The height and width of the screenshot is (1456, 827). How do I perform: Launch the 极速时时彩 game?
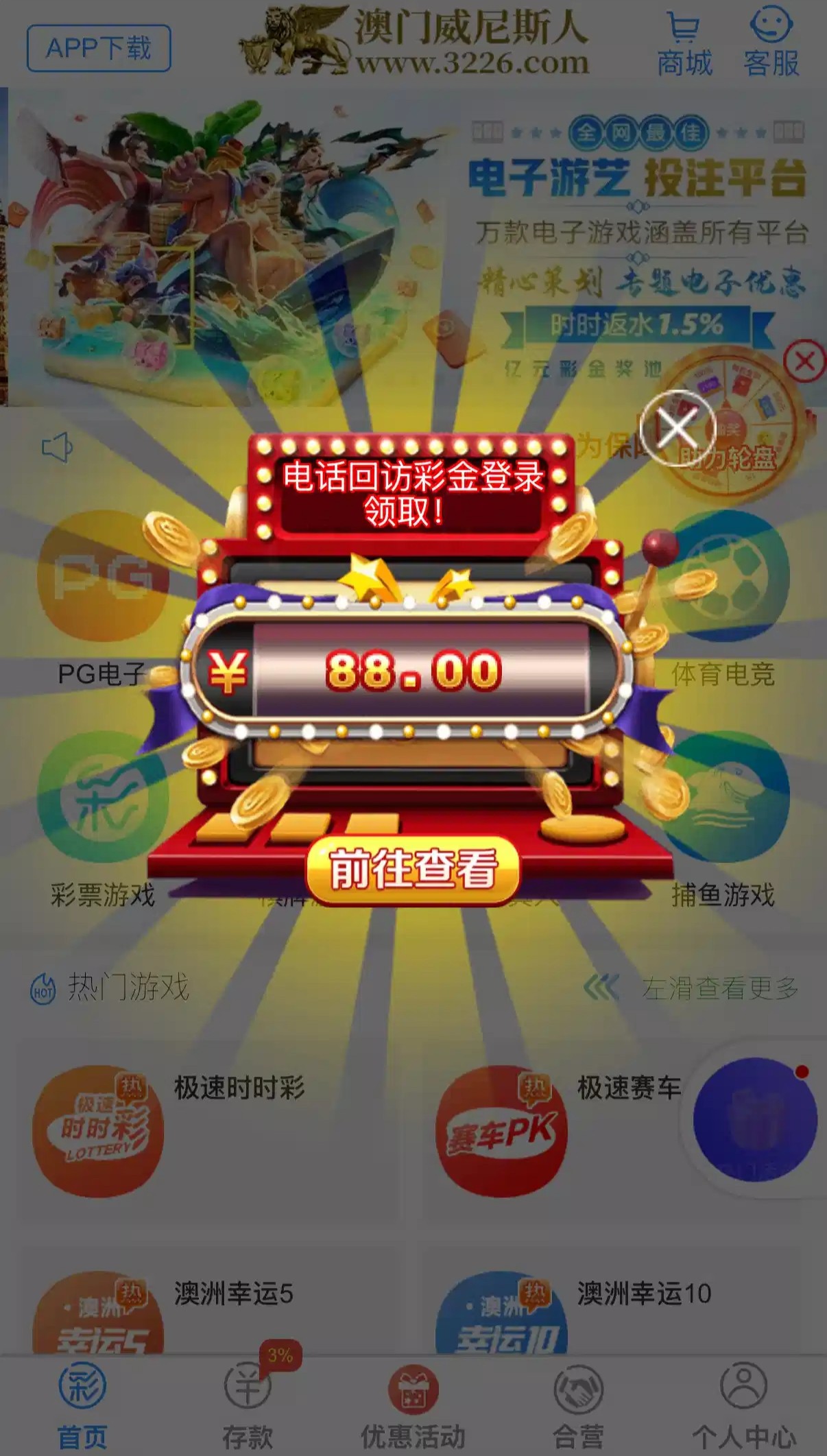click(98, 1132)
